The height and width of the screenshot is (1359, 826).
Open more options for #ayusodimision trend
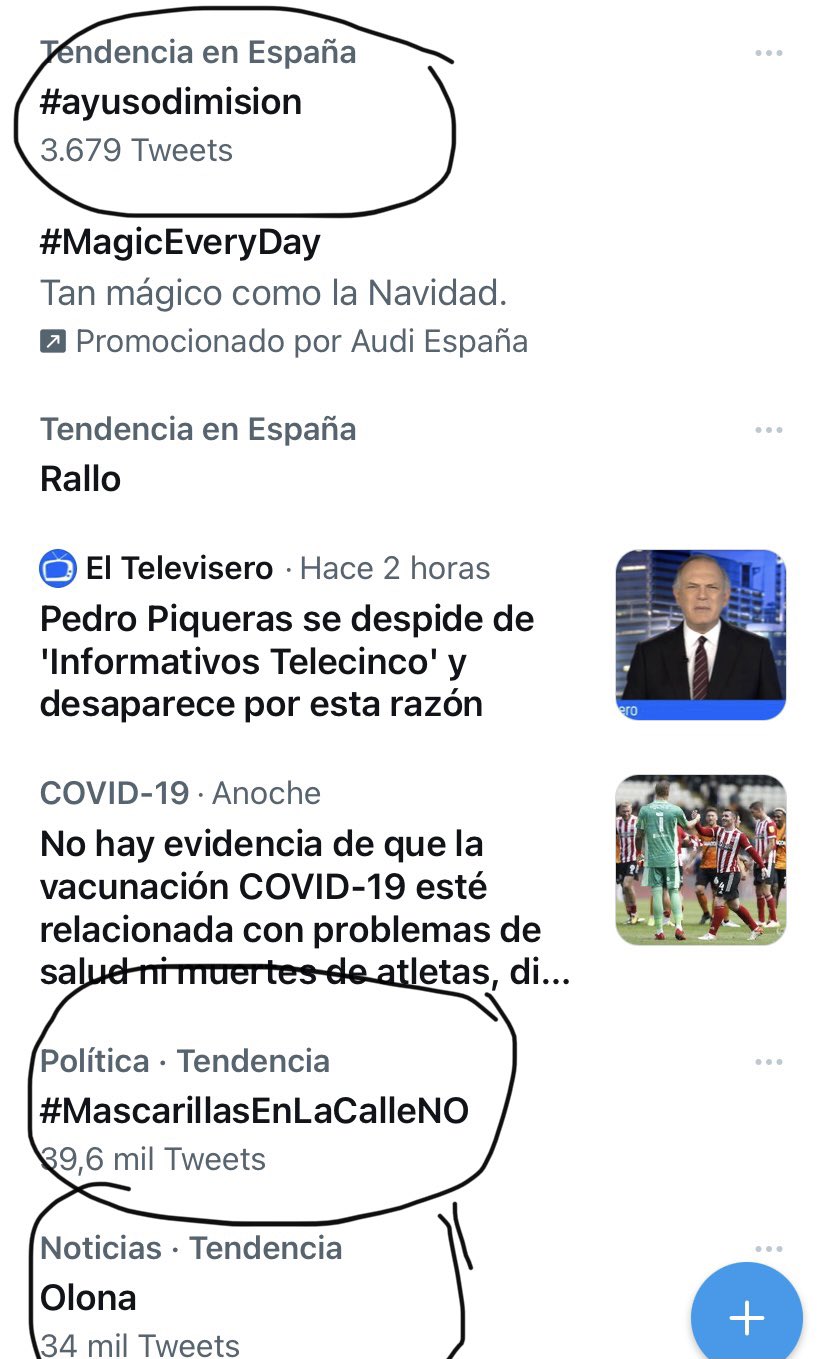[768, 53]
